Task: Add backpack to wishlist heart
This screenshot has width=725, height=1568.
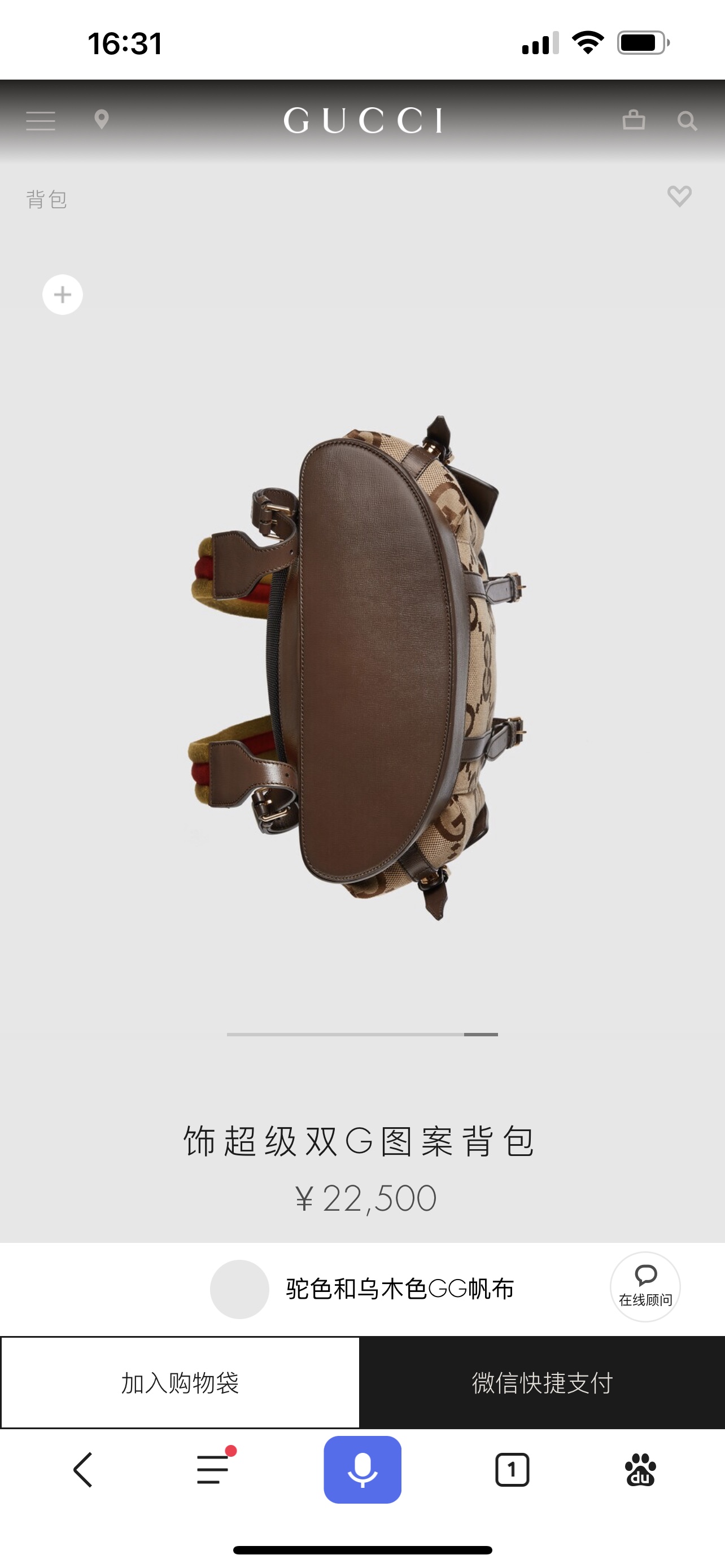Action: coord(679,196)
